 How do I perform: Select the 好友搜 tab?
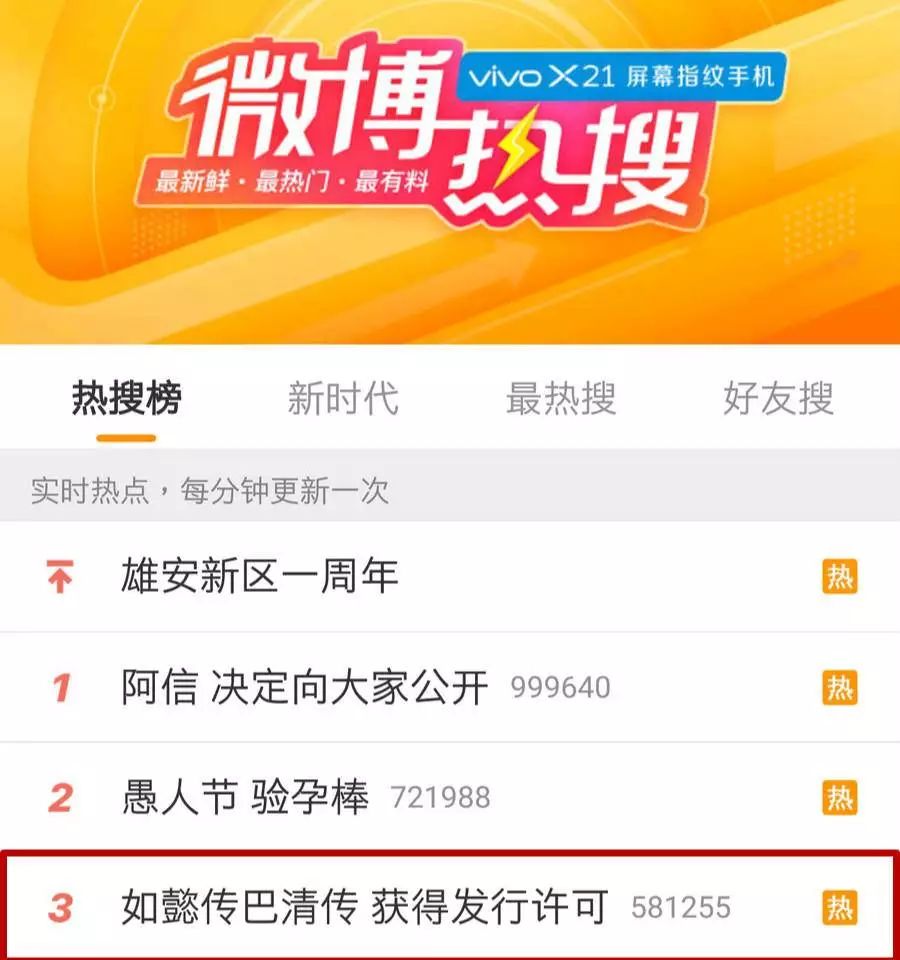pos(778,399)
